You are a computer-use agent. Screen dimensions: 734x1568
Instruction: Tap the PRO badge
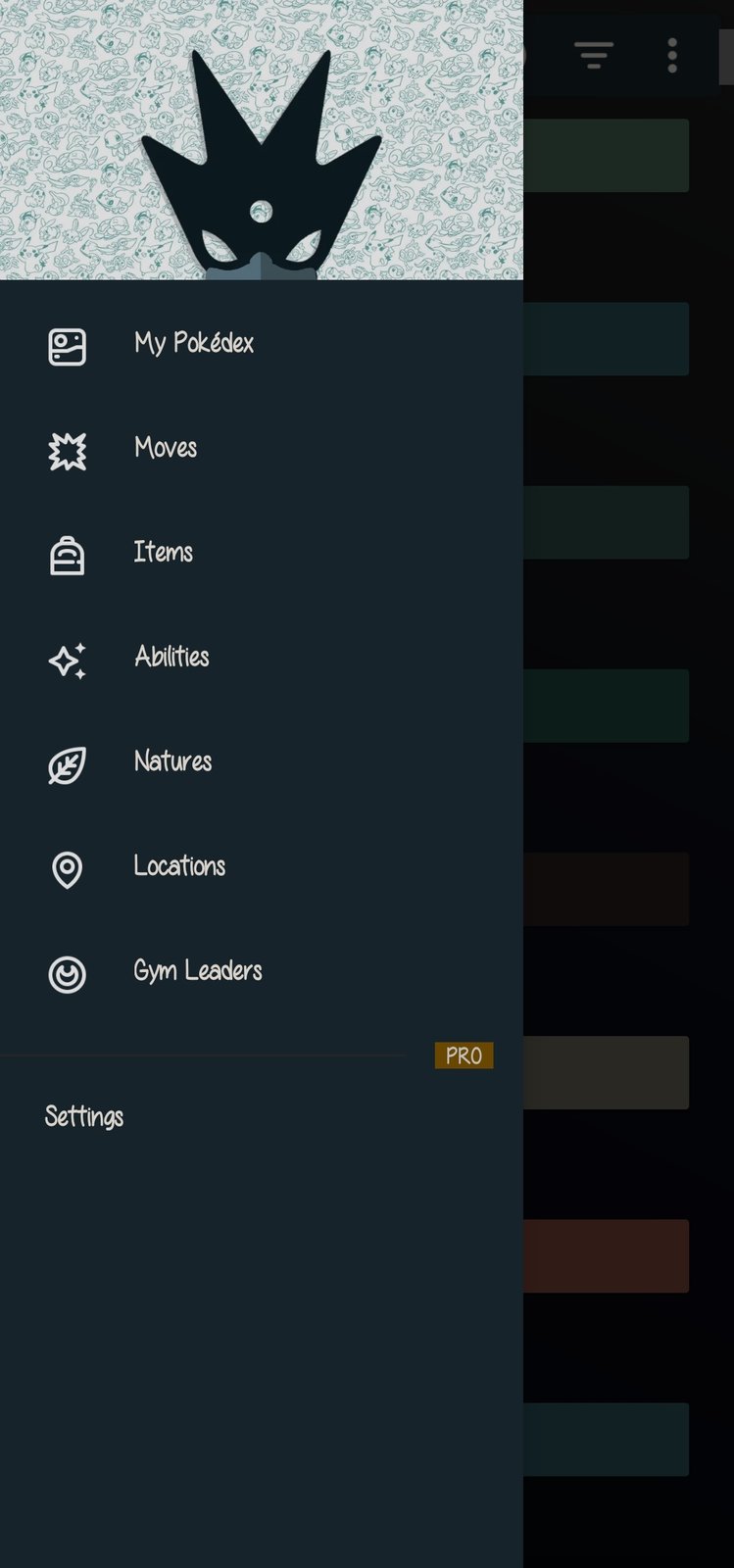[x=464, y=1055]
